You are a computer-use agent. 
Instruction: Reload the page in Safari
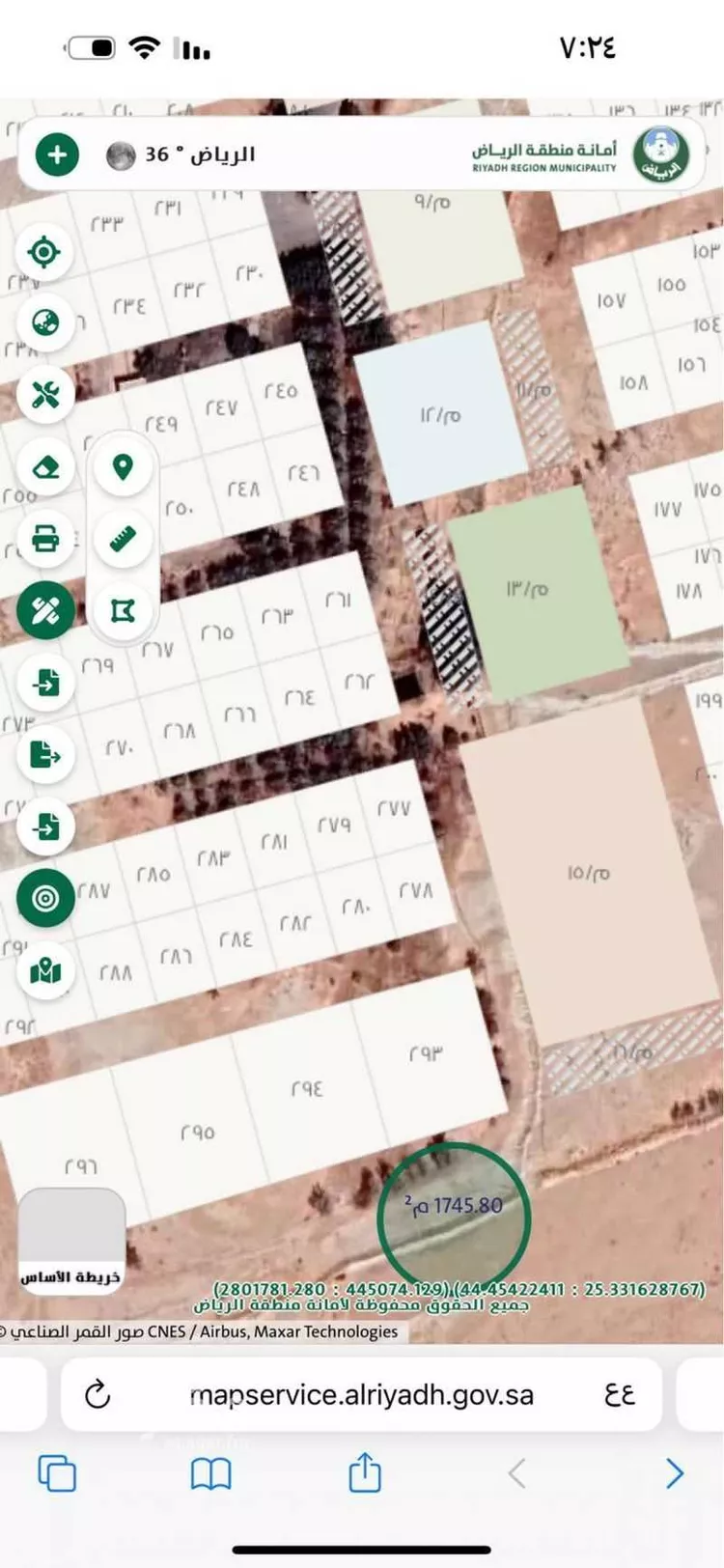click(x=97, y=1394)
